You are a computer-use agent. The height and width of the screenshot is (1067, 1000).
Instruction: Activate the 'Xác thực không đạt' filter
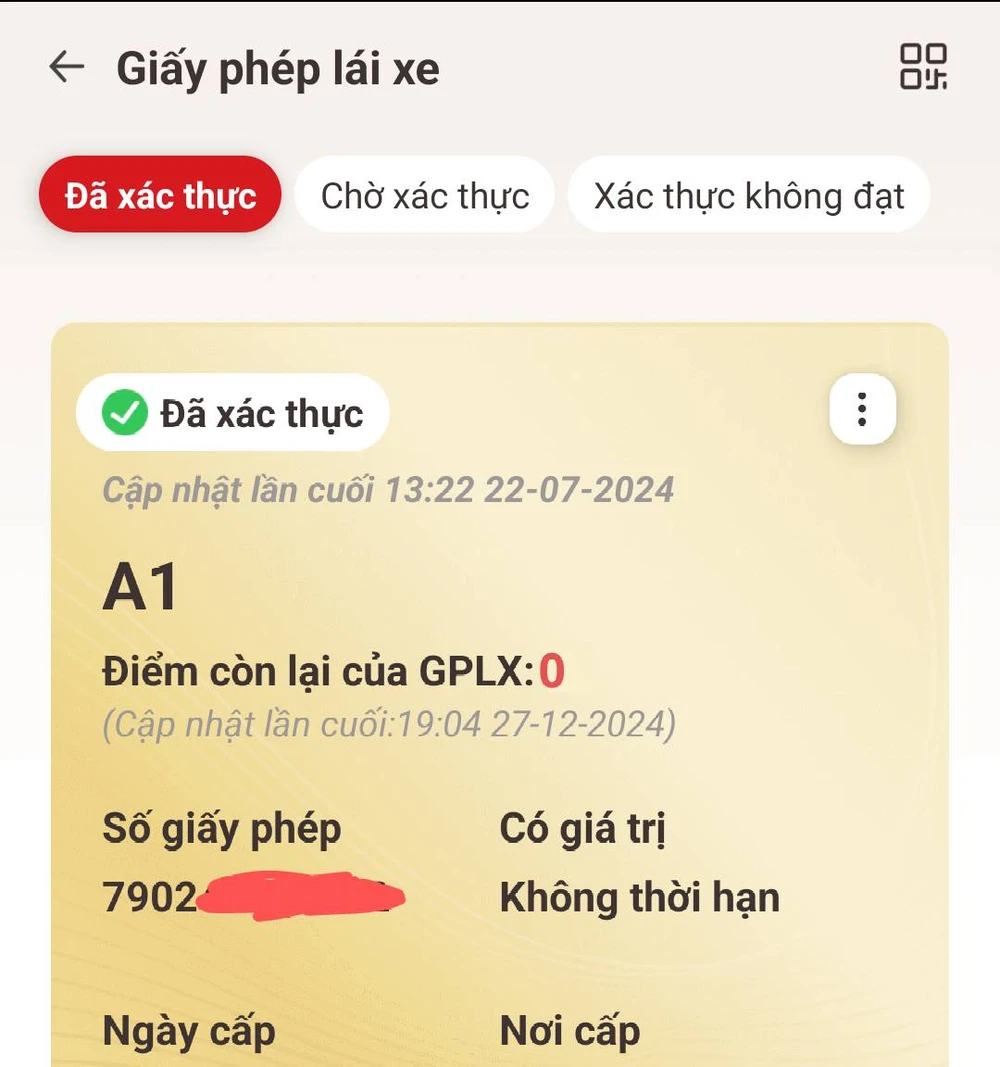coord(748,195)
